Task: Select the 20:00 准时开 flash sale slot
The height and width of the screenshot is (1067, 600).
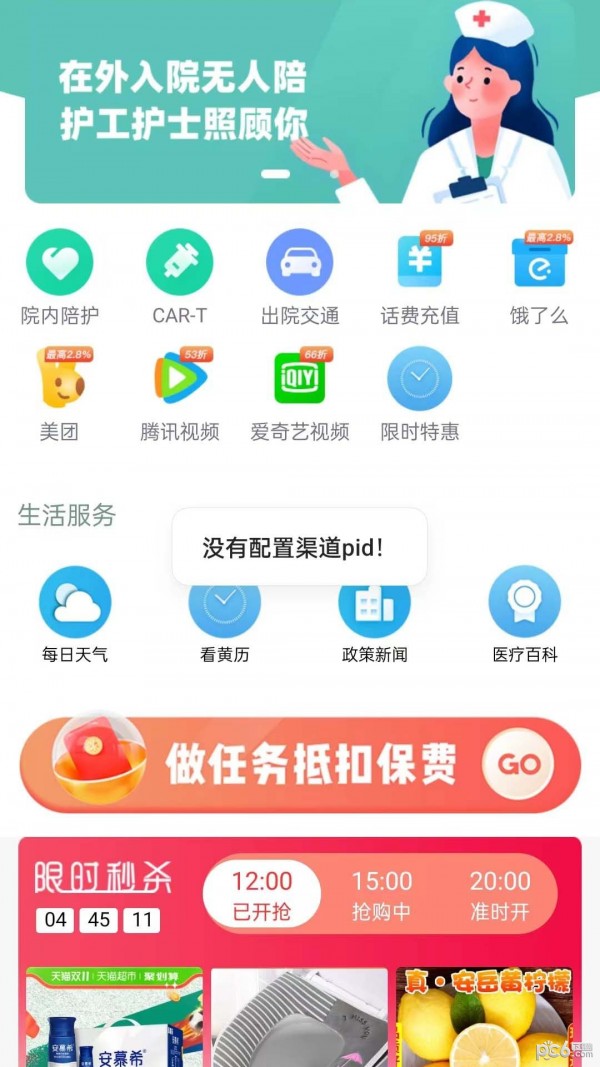Action: (x=500, y=894)
